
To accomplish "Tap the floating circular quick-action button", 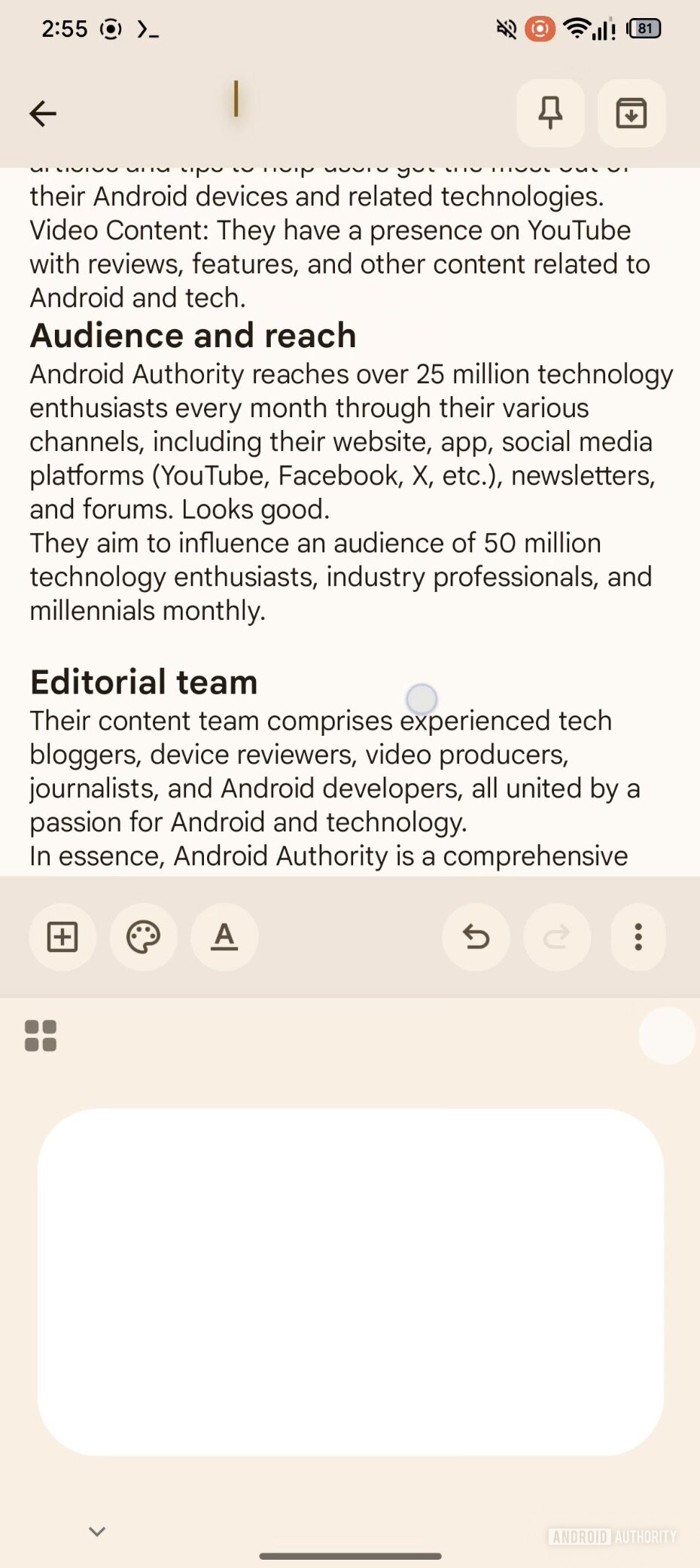I will (x=665, y=1036).
